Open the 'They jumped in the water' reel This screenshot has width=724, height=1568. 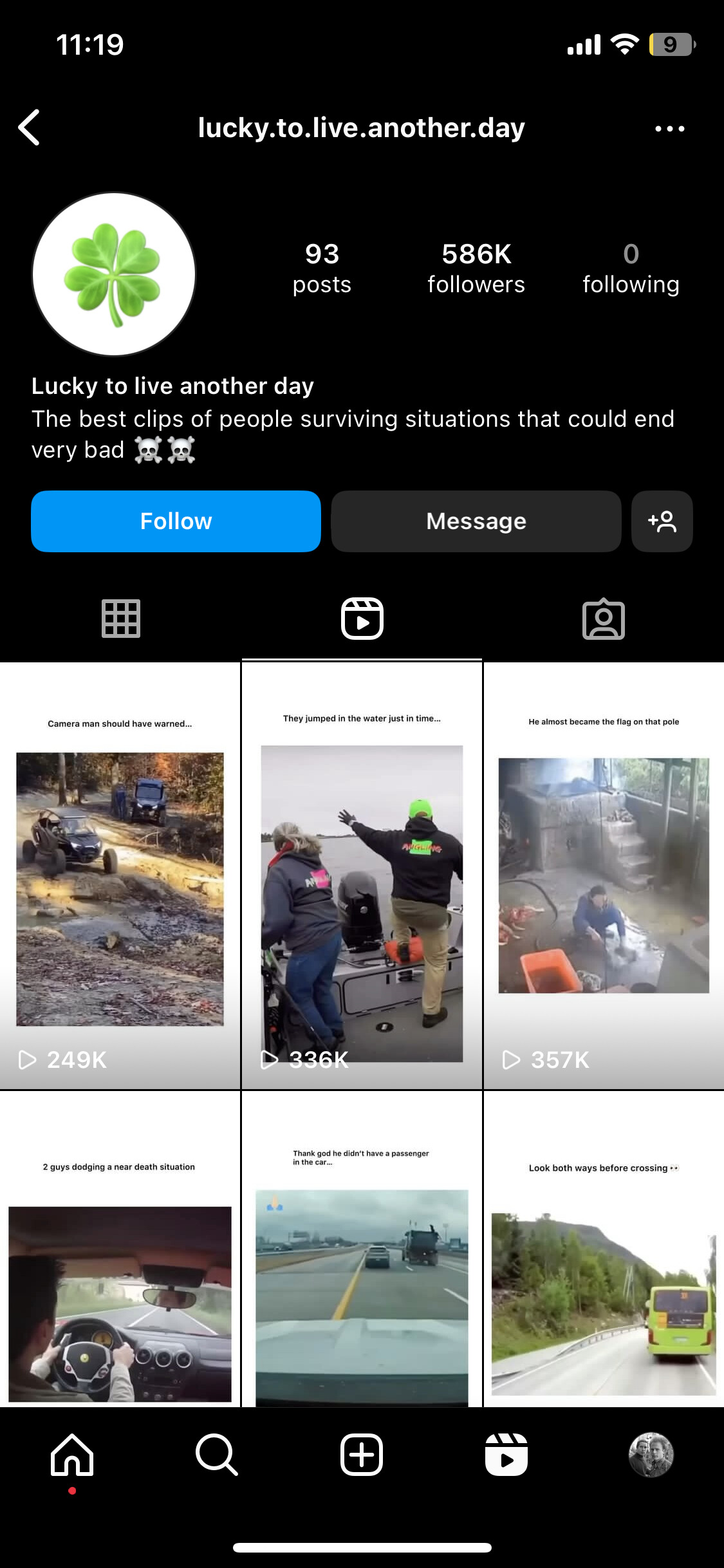tap(362, 875)
